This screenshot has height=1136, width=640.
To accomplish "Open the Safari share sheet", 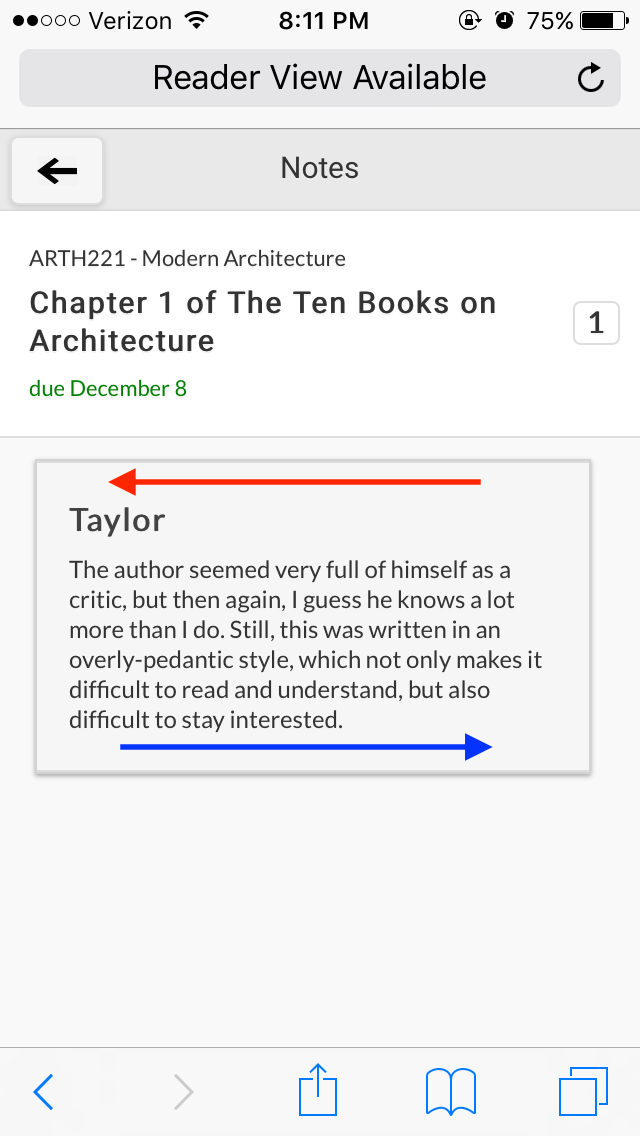I will [318, 1089].
